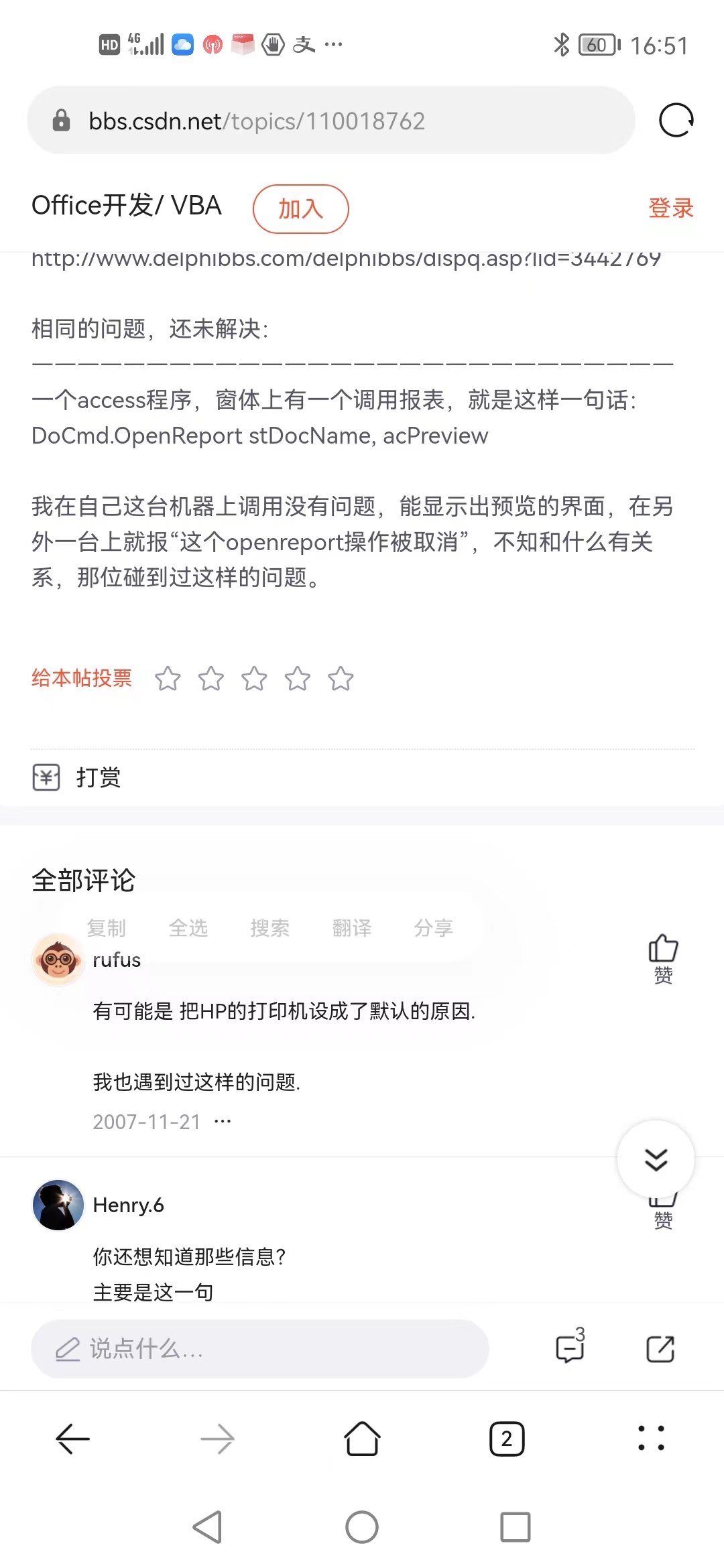Open the browser home page
Viewport: 724px width, 1568px height.
click(362, 1439)
